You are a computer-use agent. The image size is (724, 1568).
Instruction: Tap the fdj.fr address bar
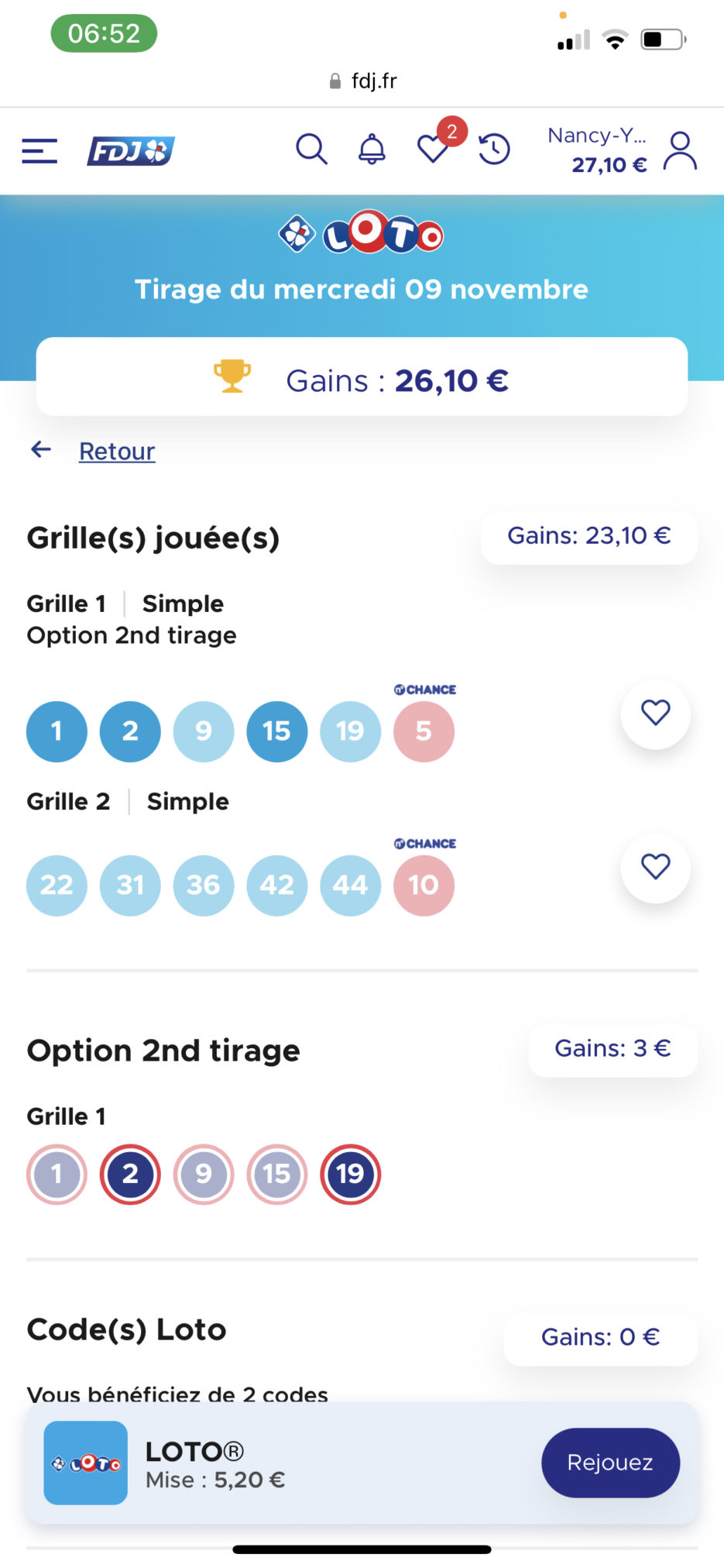362,81
